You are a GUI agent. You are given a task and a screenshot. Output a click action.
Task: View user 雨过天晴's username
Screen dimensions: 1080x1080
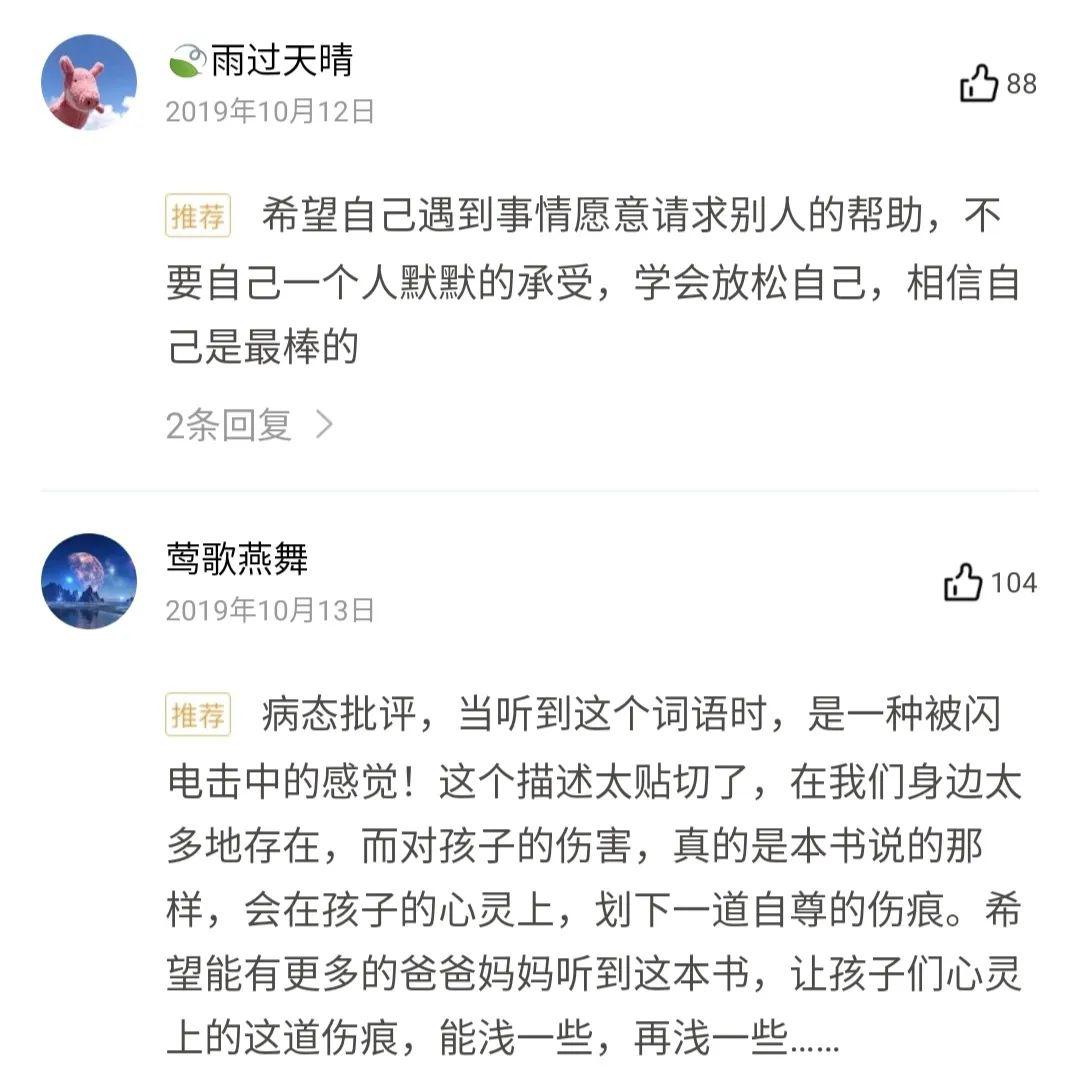point(281,62)
